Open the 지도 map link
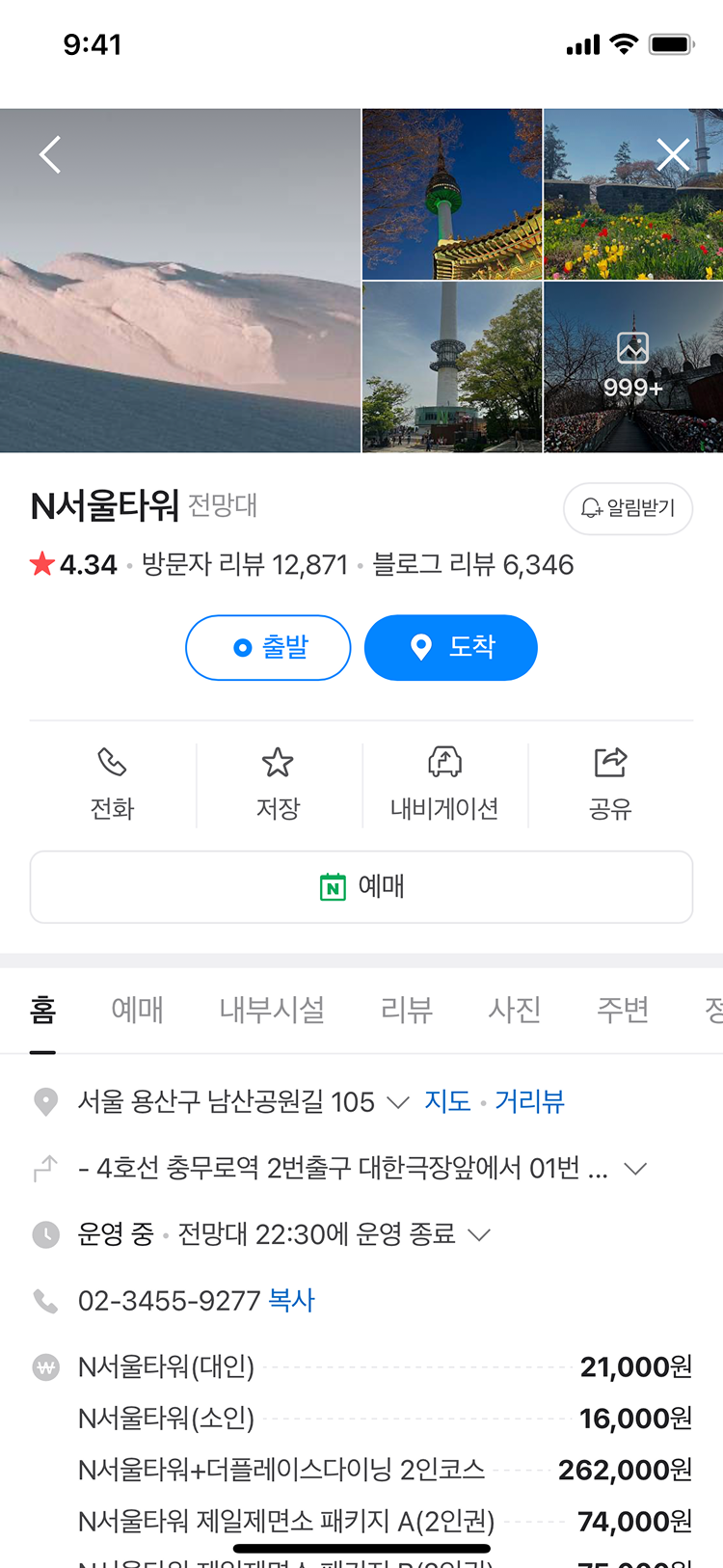 coord(447,1101)
